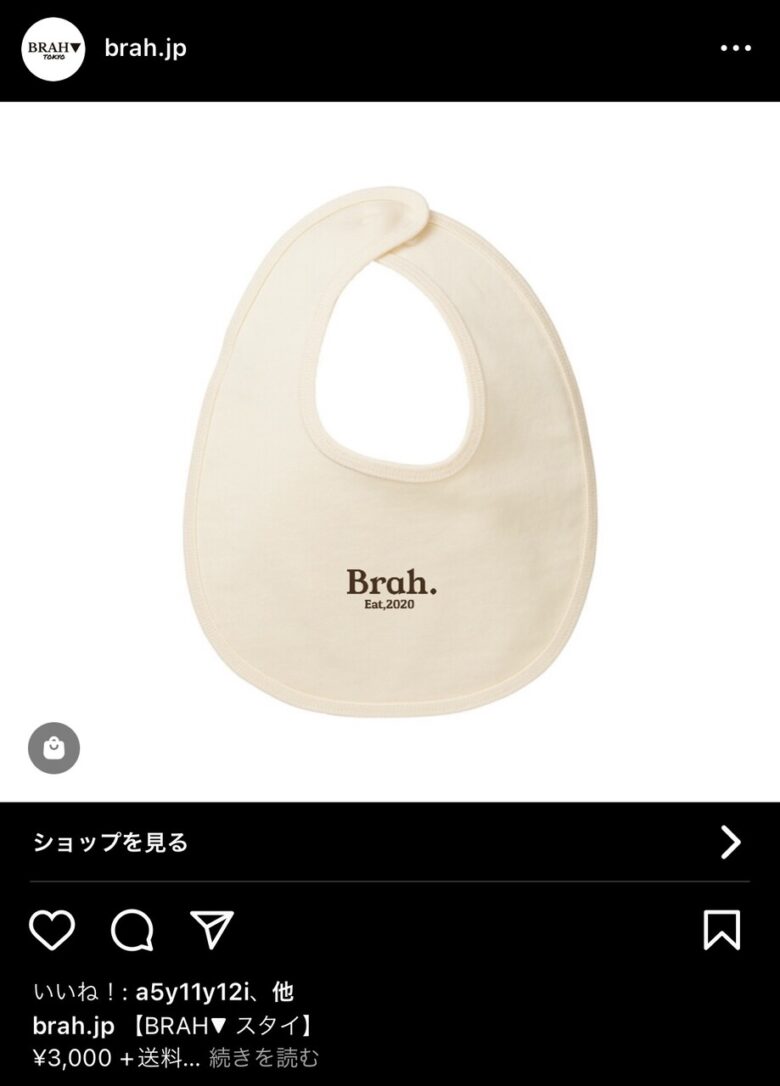Expand caption with 続きを読む
This screenshot has height=1086, width=780.
coord(264,1057)
